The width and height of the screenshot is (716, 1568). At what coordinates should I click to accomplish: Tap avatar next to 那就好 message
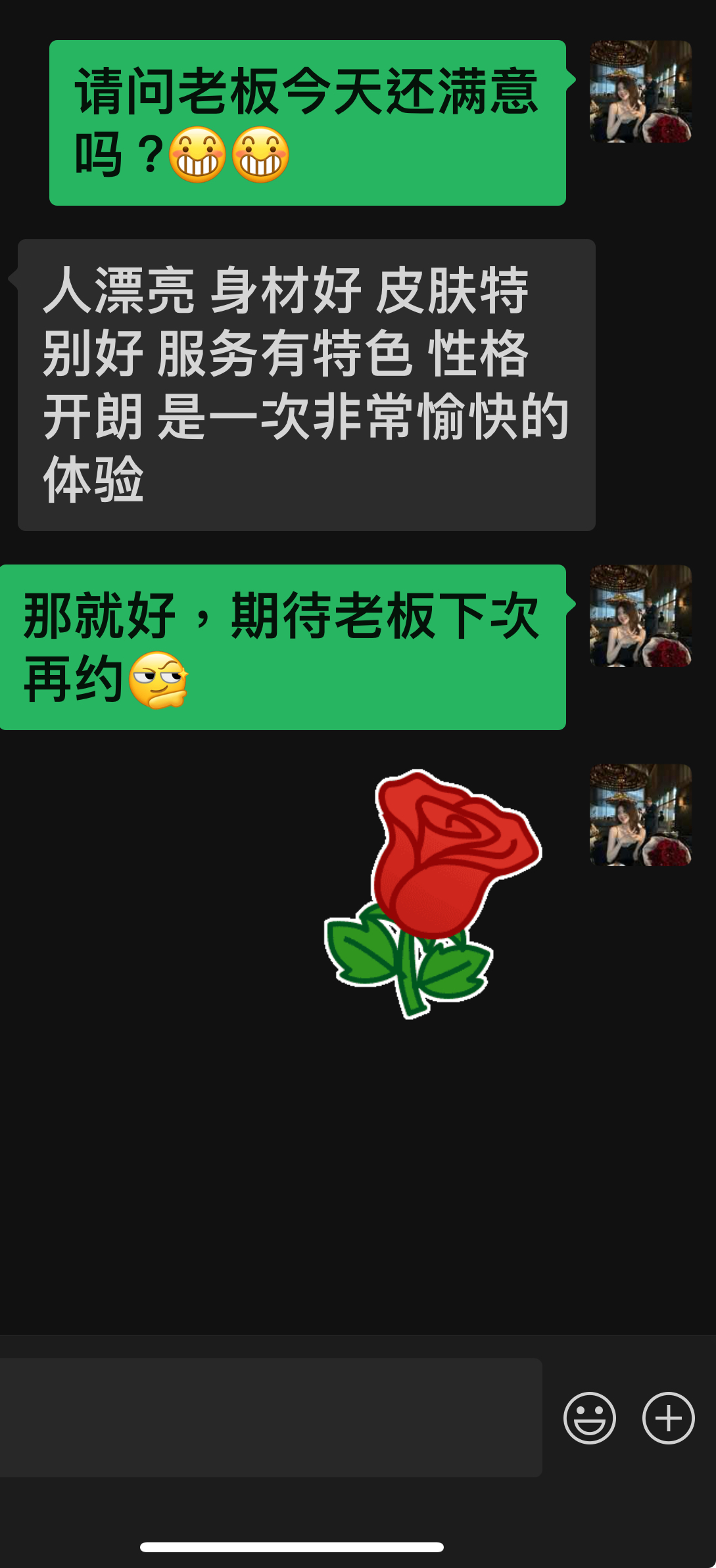pos(640,616)
